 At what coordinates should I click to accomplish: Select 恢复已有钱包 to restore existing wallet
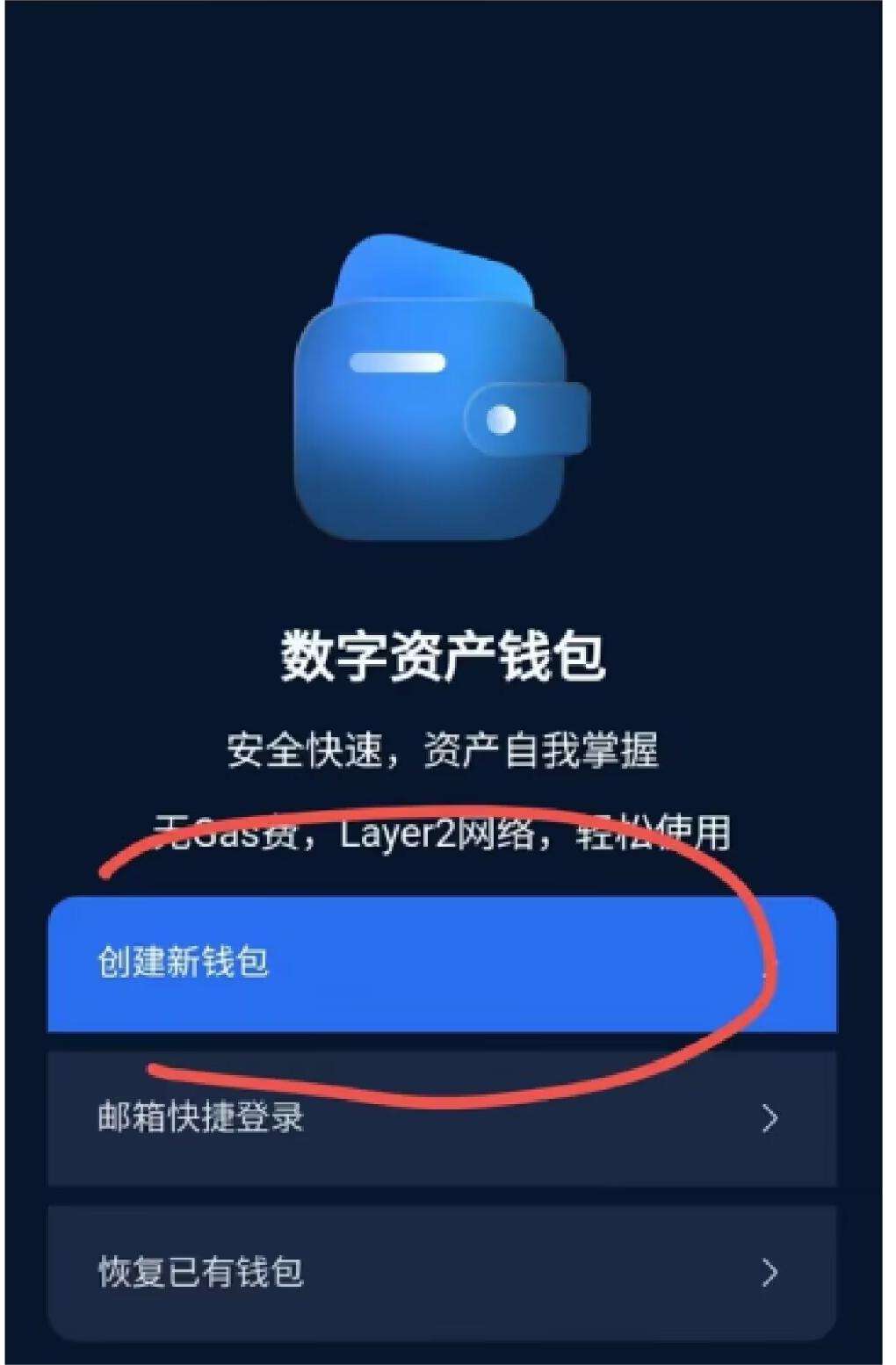[x=441, y=1272]
